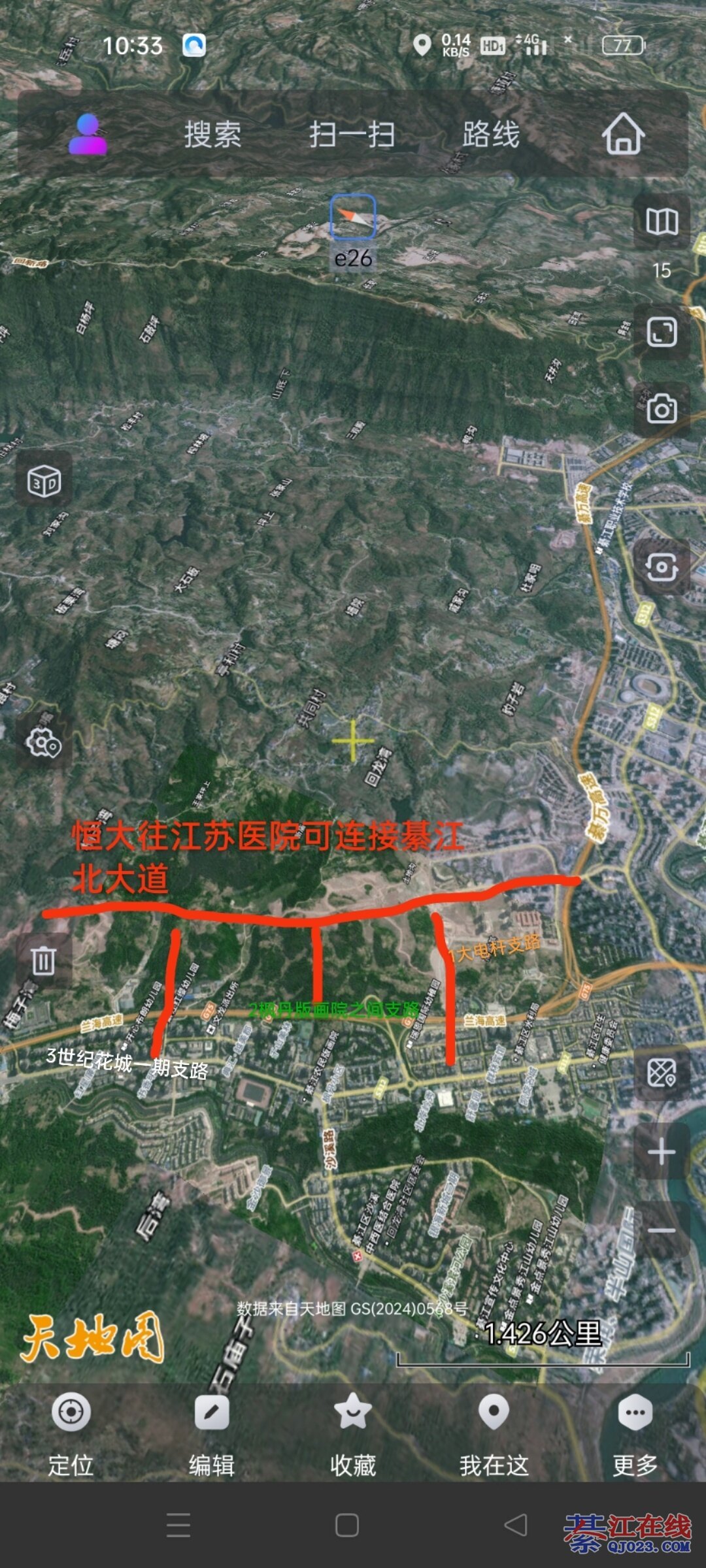Tap the compass to reset orientation
Screen dimensions: 706x1568
pos(353,217)
